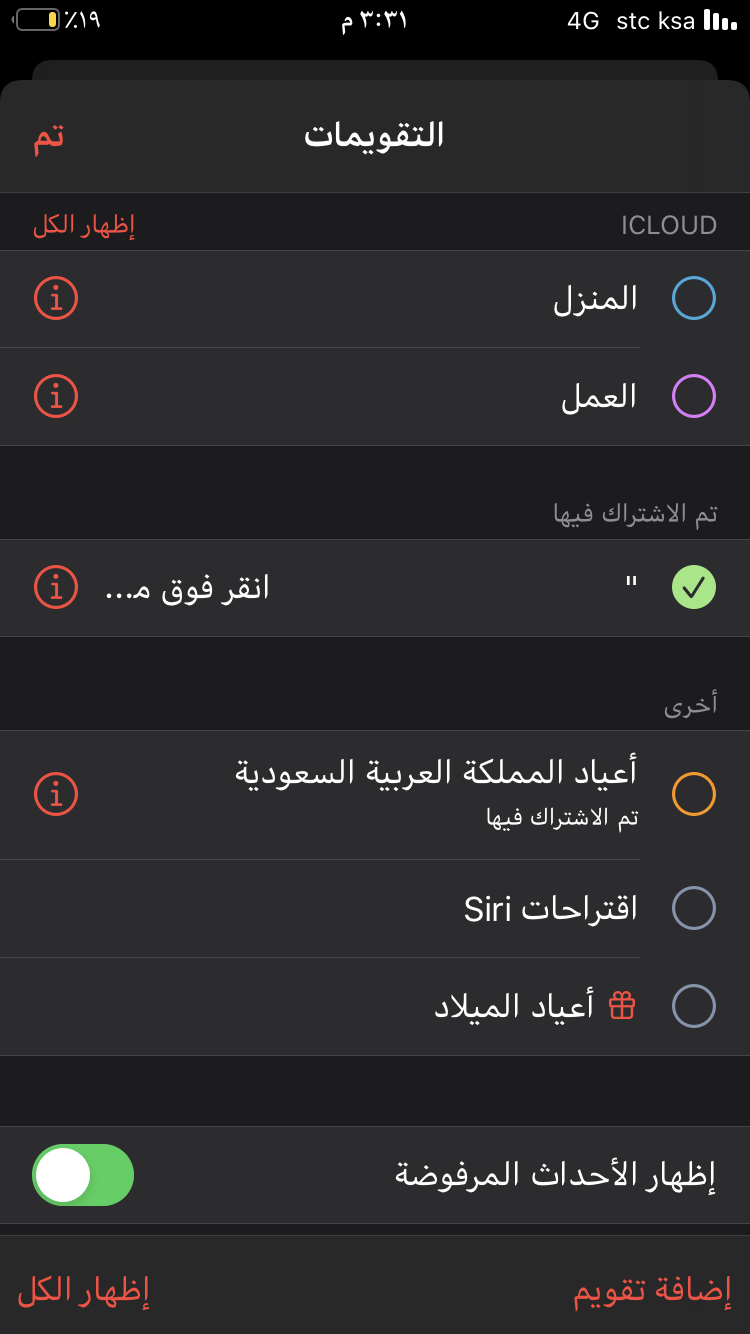Tap إظهار الكل in the bottom bar
This screenshot has width=750, height=1334.
pos(83,1290)
